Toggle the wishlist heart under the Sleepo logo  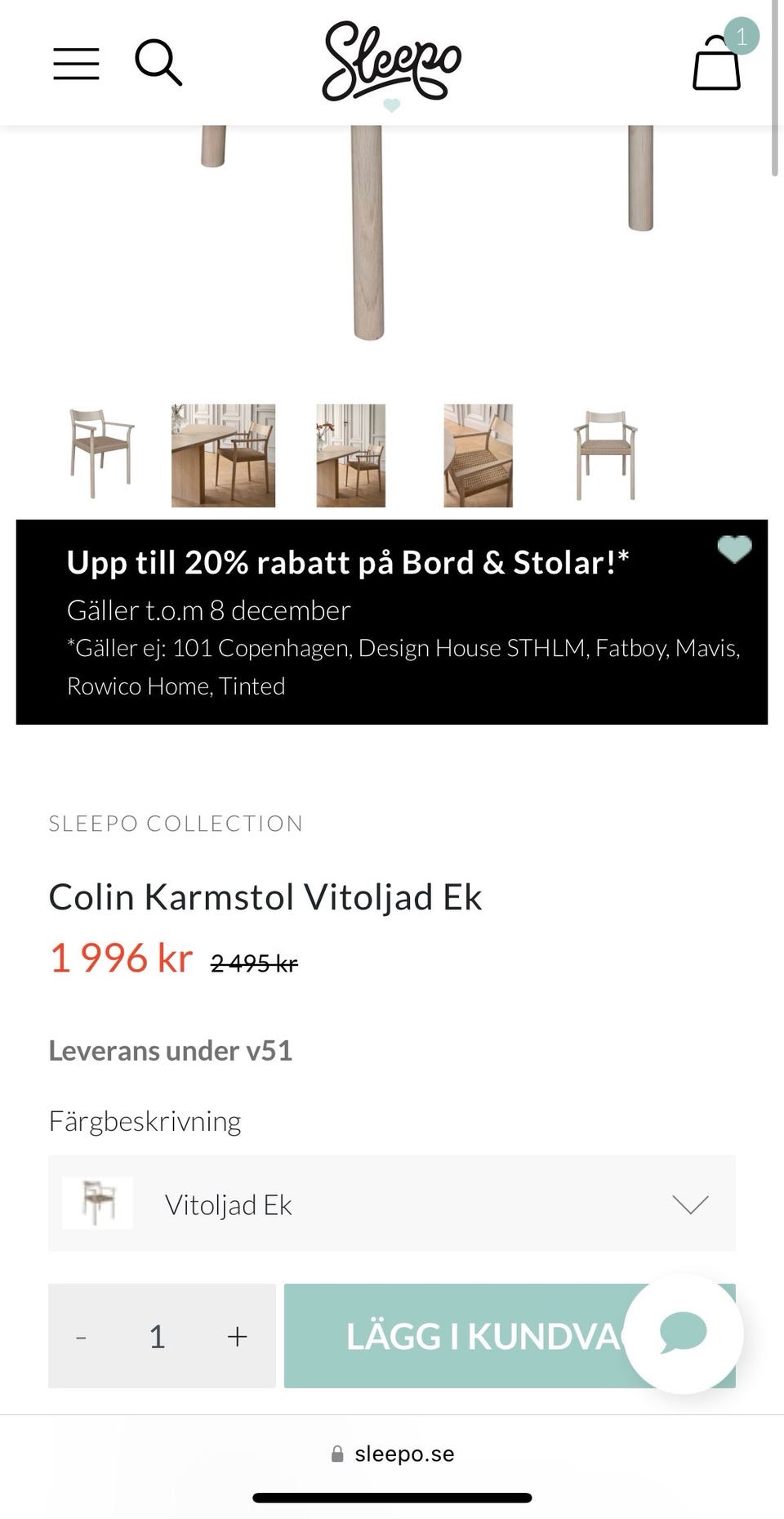[x=393, y=105]
